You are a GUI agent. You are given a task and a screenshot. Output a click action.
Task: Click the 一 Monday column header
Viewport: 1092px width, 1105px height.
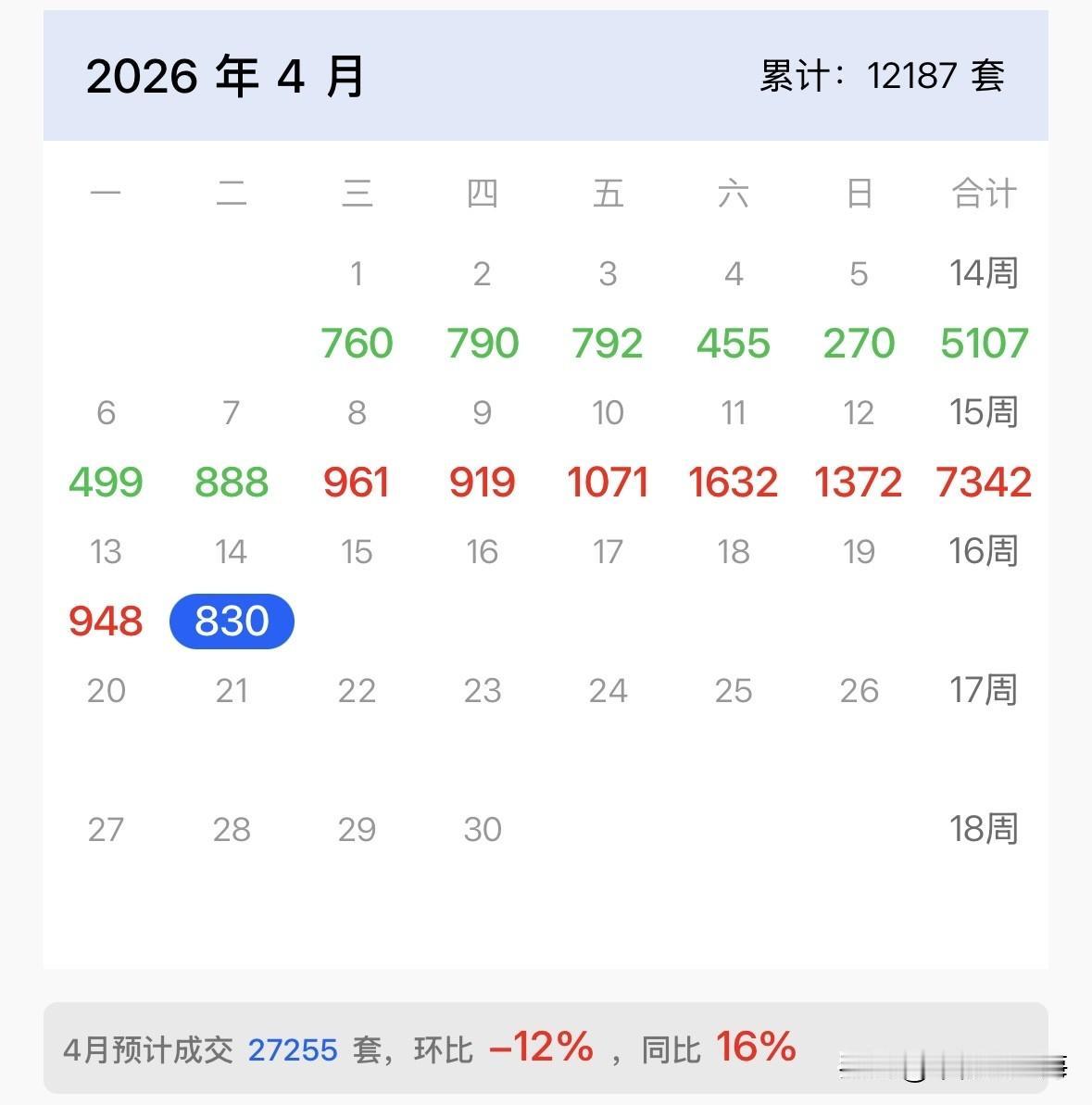click(x=105, y=194)
